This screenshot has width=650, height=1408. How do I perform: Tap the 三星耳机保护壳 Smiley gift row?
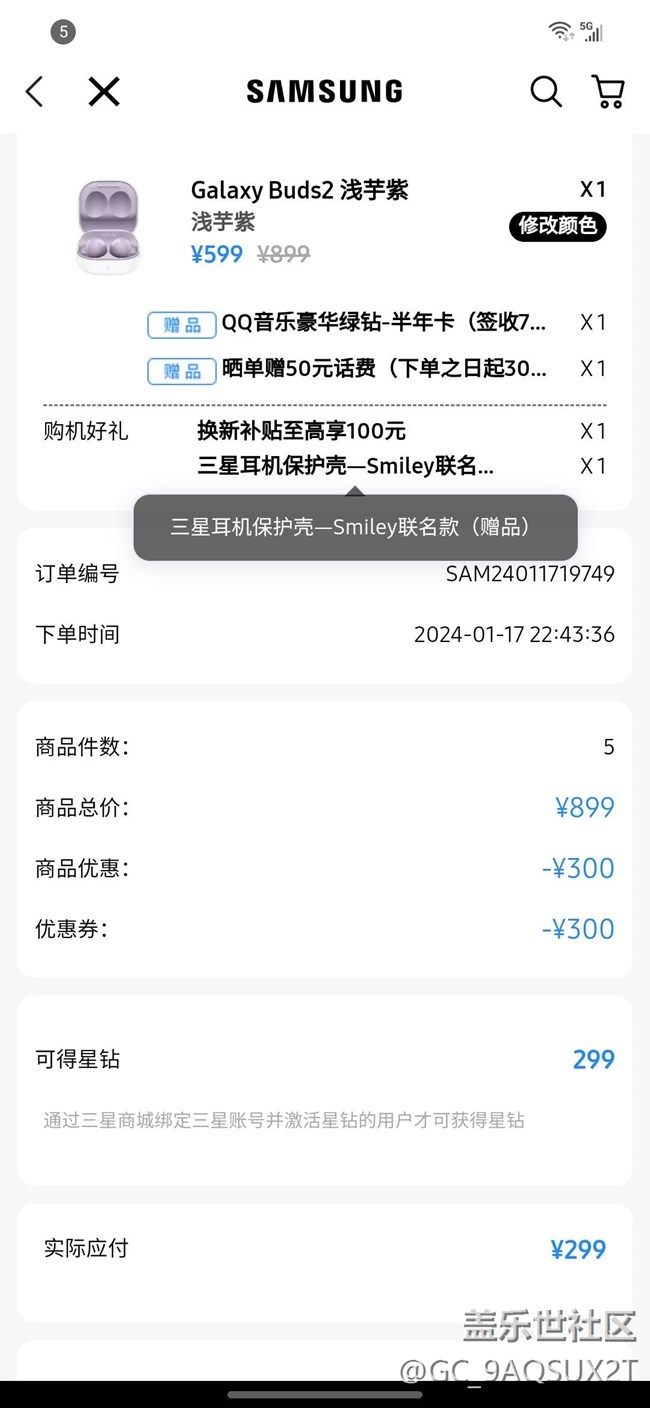pos(345,466)
